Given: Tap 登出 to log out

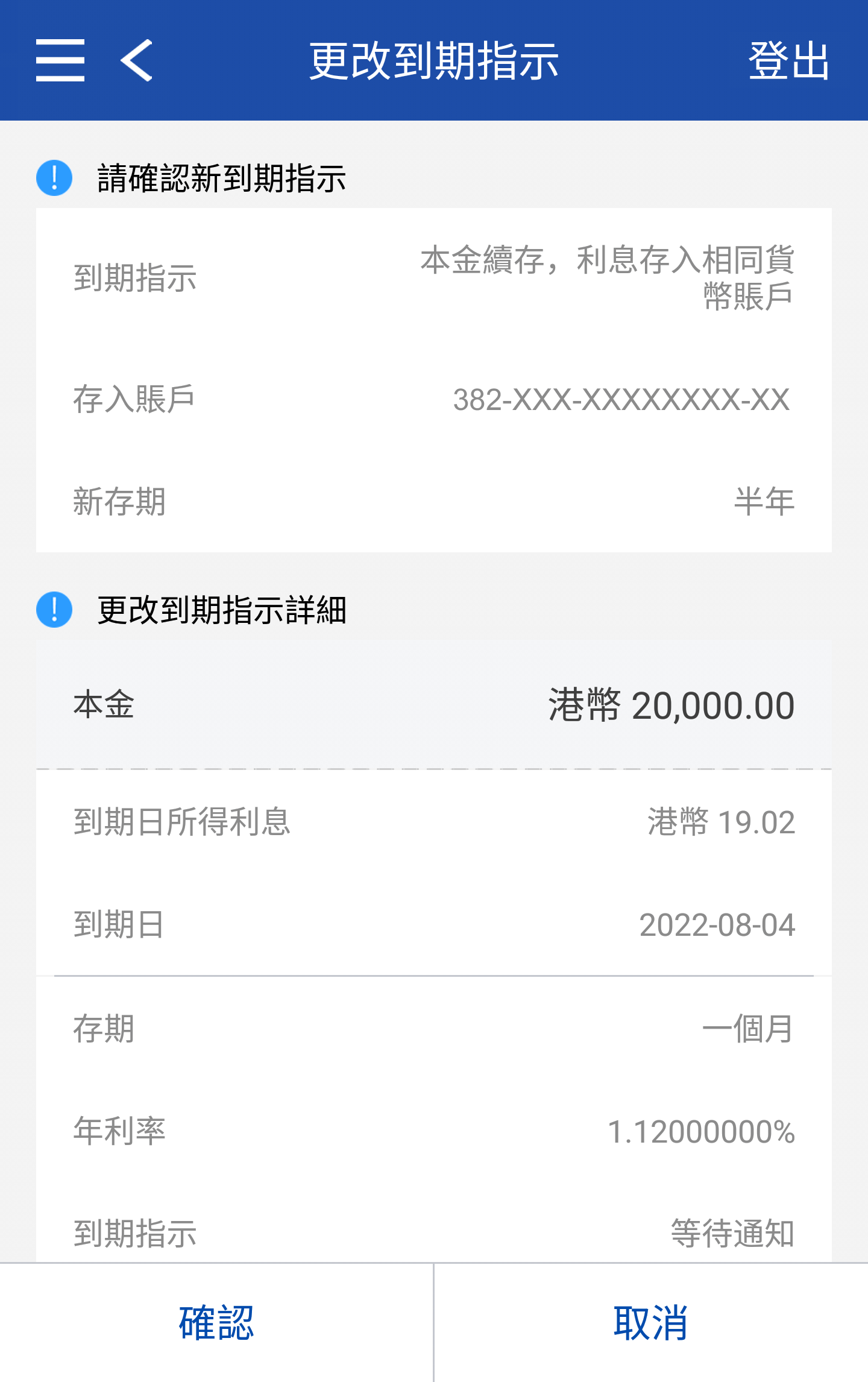Looking at the screenshot, I should pos(788,60).
